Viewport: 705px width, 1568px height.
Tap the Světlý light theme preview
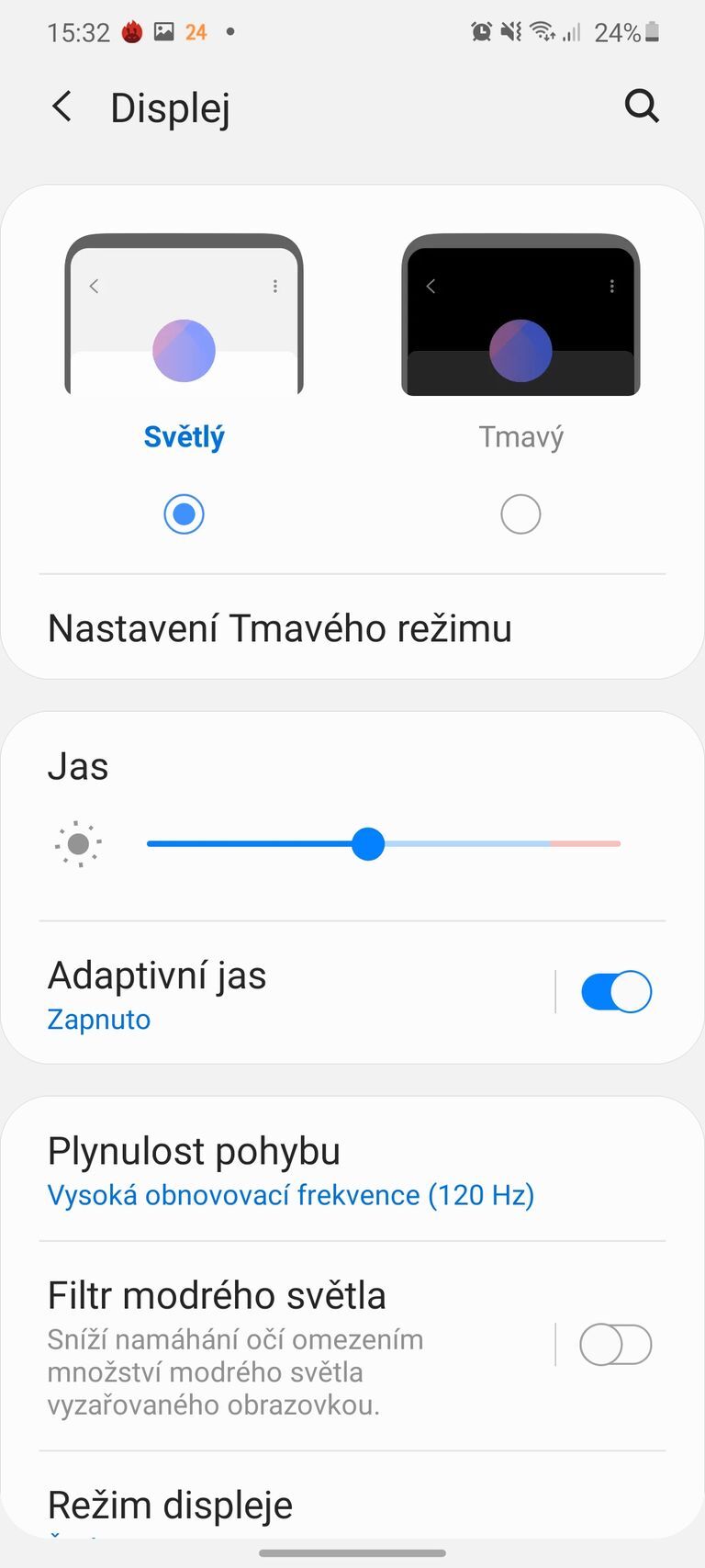point(184,315)
